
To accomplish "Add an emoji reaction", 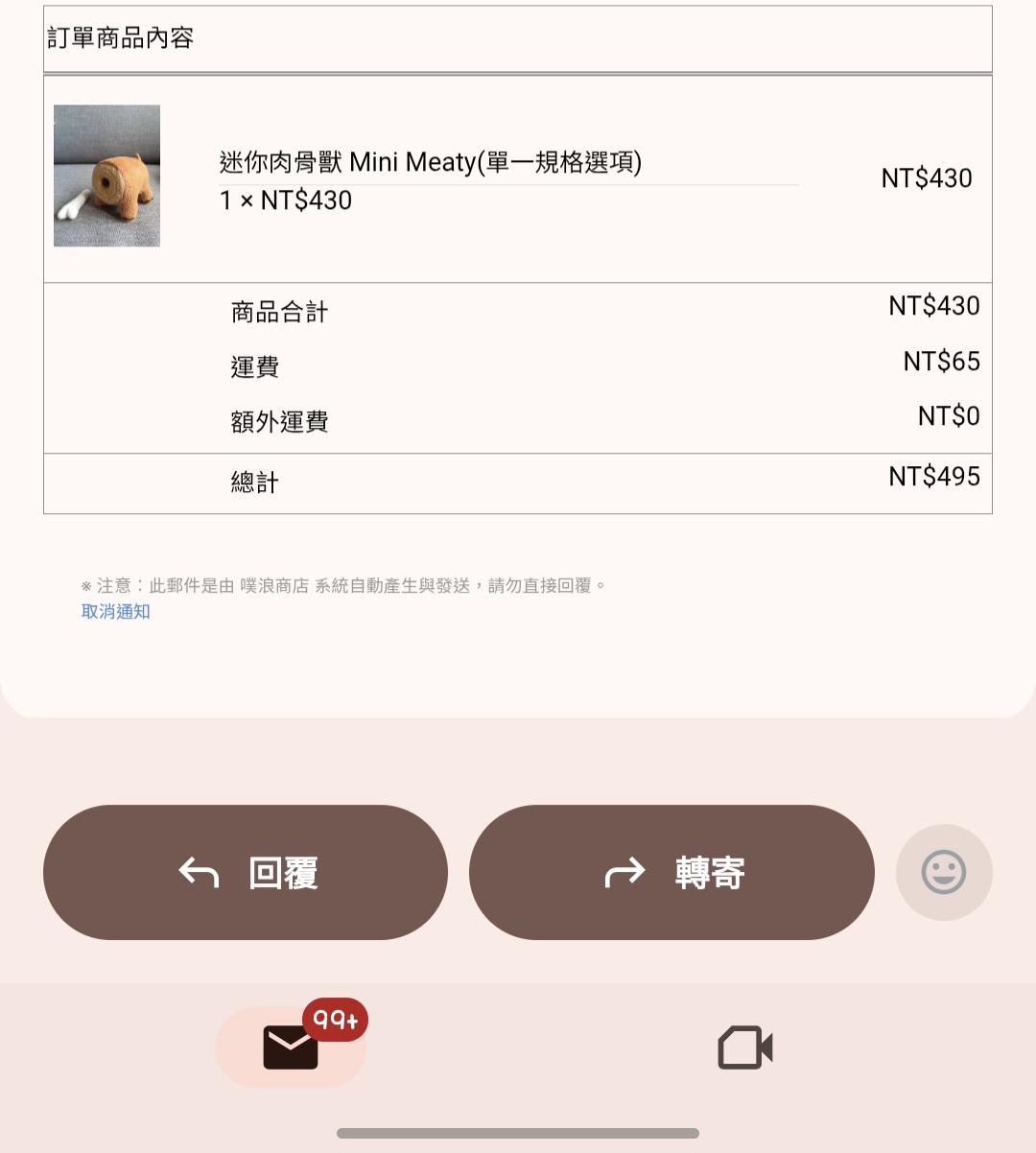I will pyautogui.click(x=943, y=872).
